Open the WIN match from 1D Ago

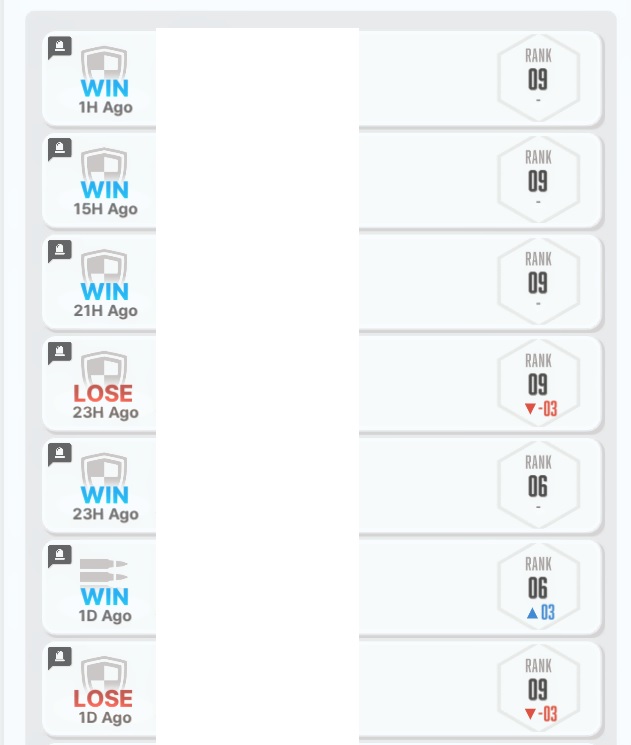323,587
